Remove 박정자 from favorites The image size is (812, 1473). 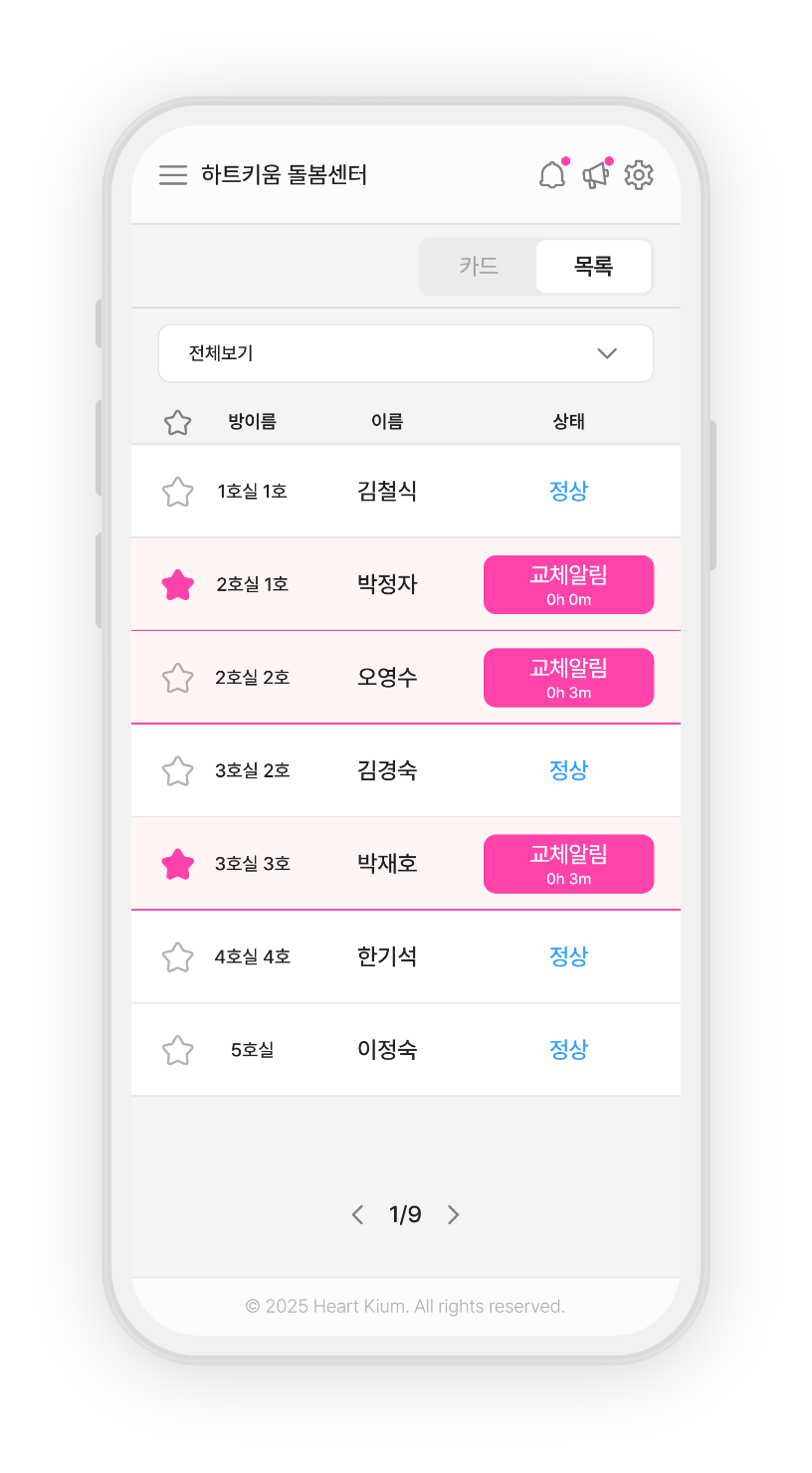coord(177,585)
